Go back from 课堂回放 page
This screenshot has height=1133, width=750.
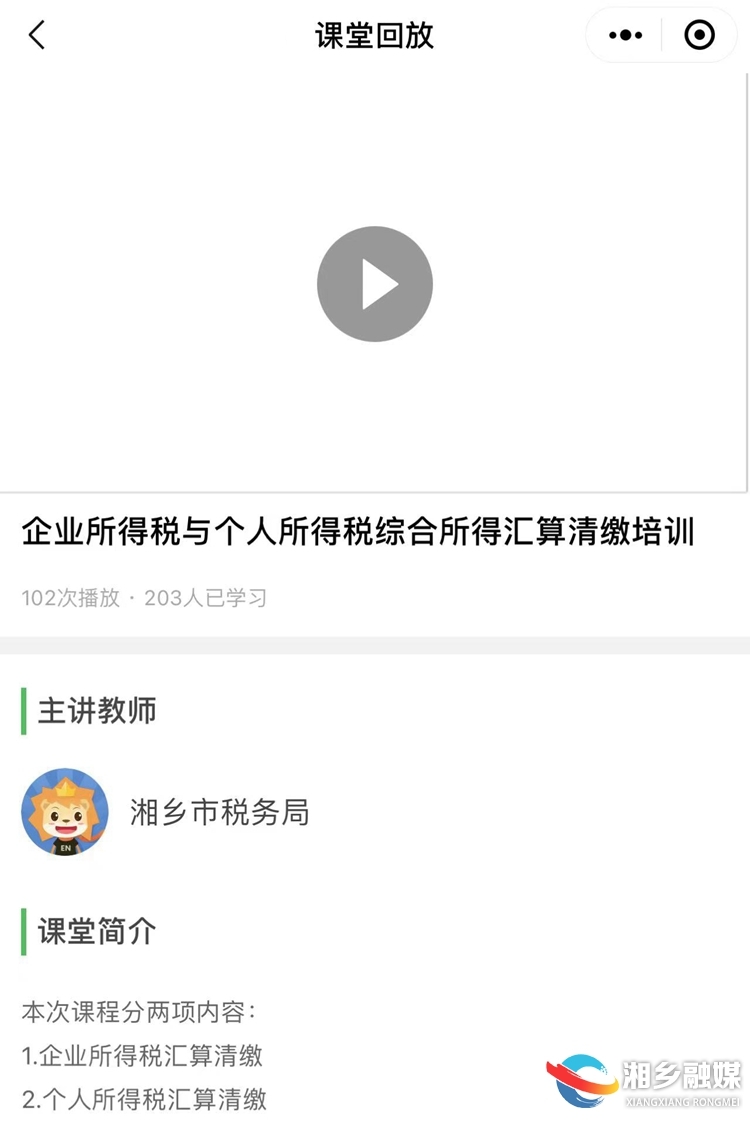click(x=37, y=36)
